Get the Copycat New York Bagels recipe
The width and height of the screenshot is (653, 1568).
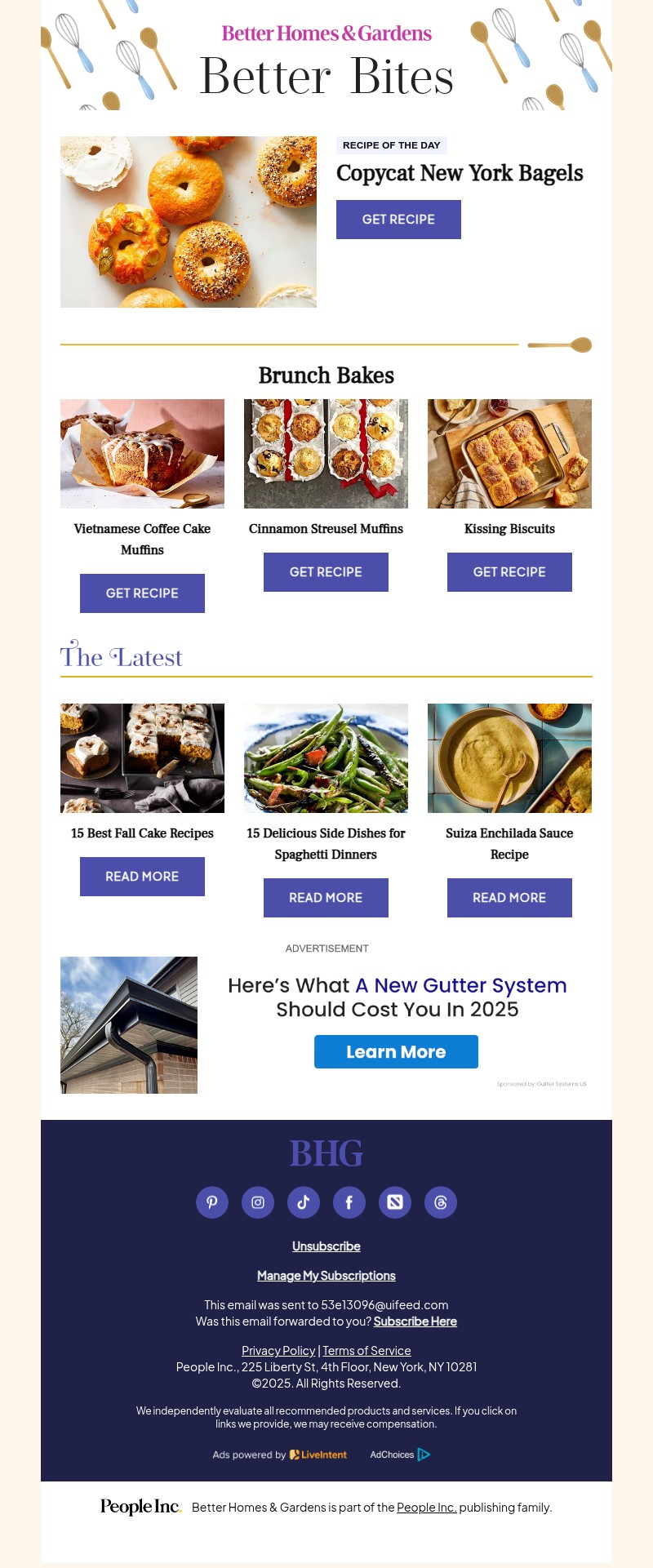tap(398, 220)
